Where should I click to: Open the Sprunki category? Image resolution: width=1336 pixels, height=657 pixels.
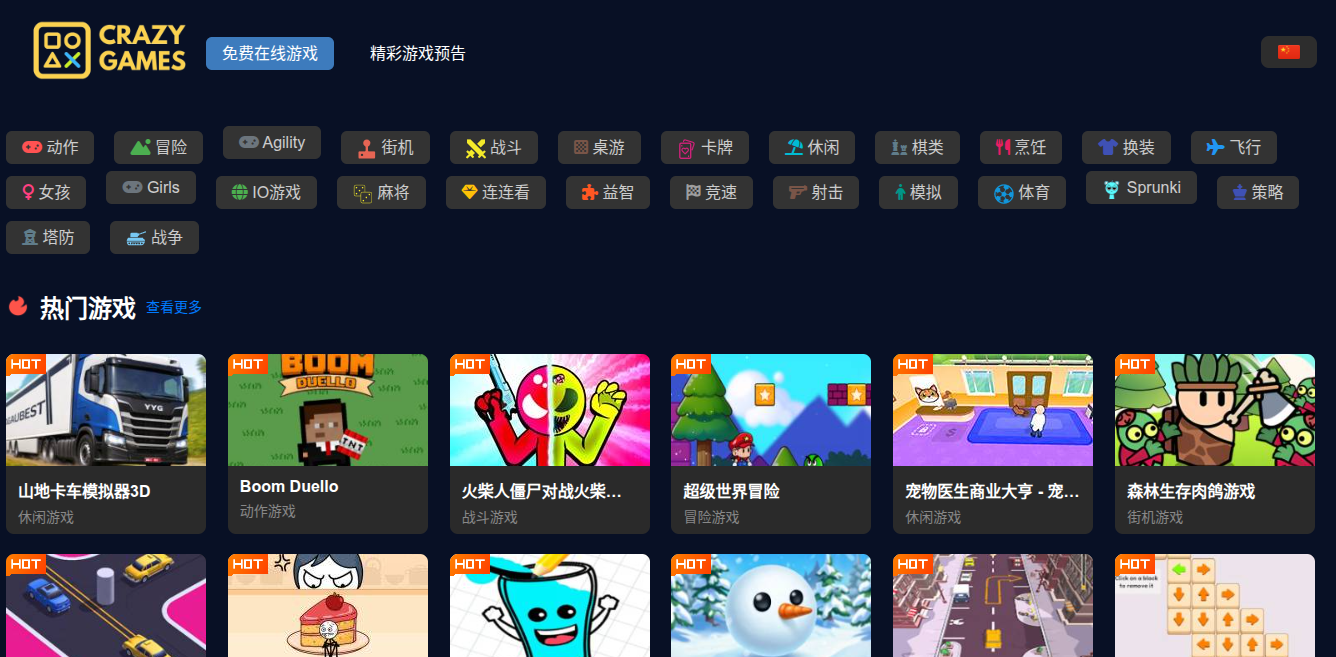1141,188
